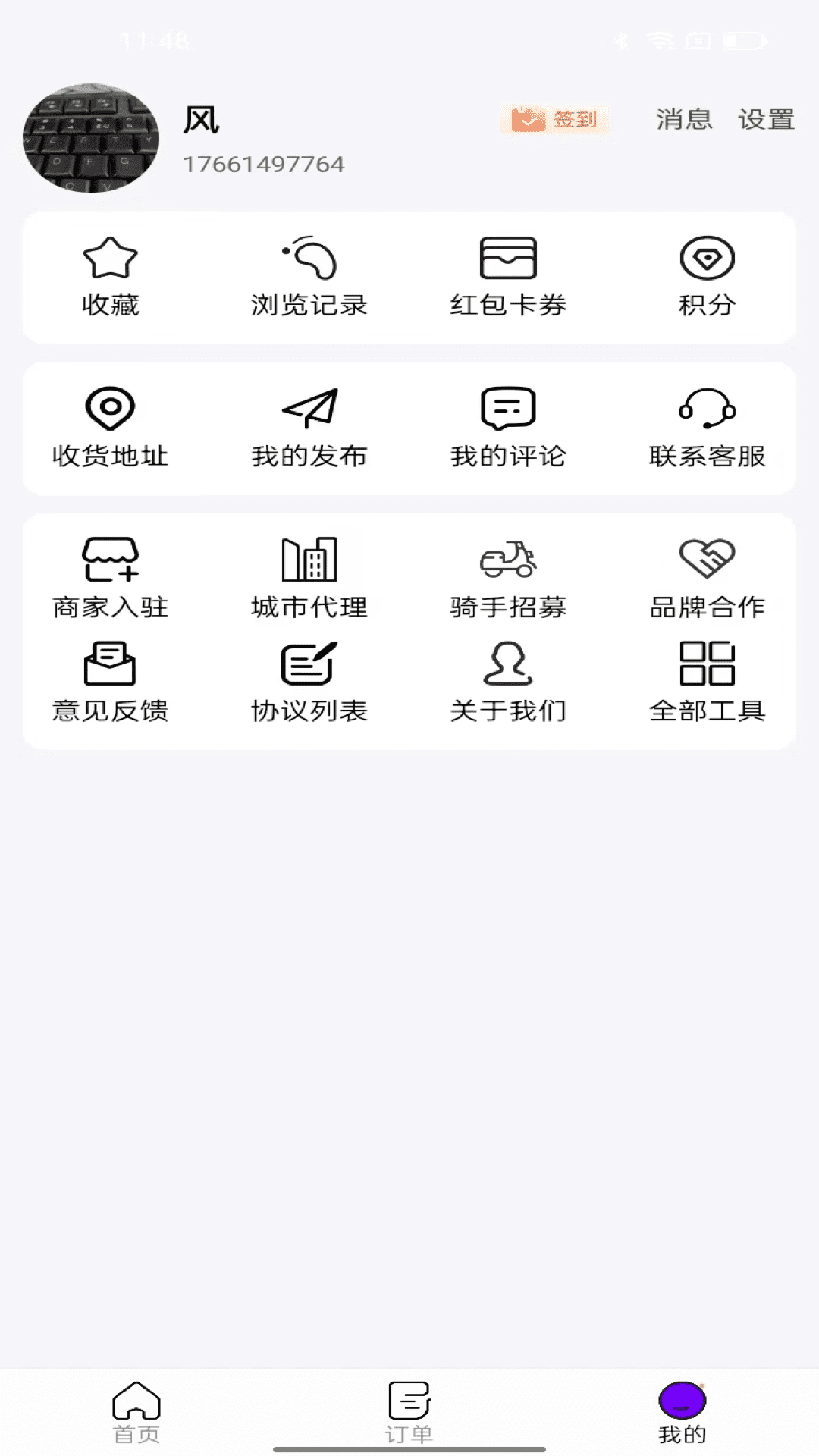Tap the 签到 sign-in button
The height and width of the screenshot is (1456, 819).
(556, 119)
